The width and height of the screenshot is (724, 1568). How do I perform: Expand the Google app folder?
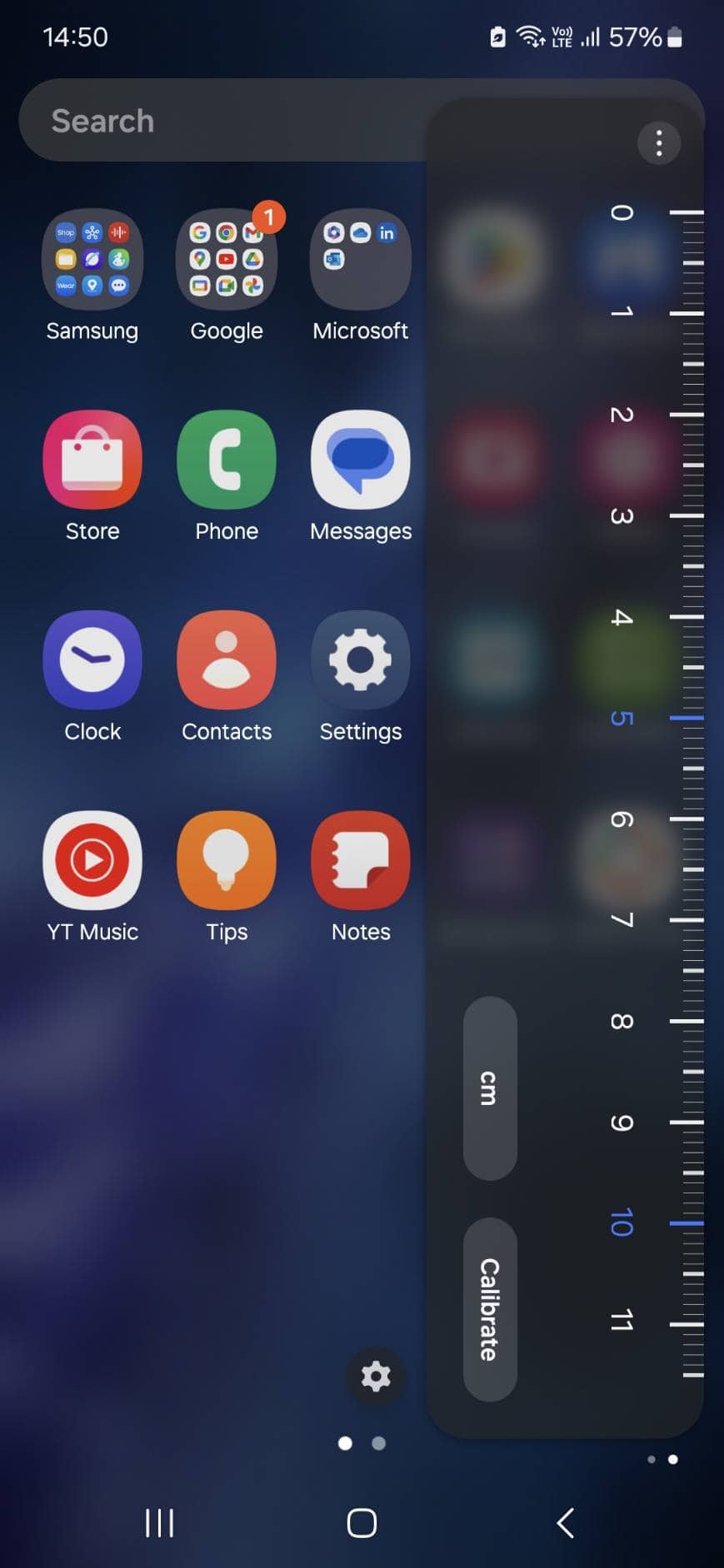pos(226,260)
